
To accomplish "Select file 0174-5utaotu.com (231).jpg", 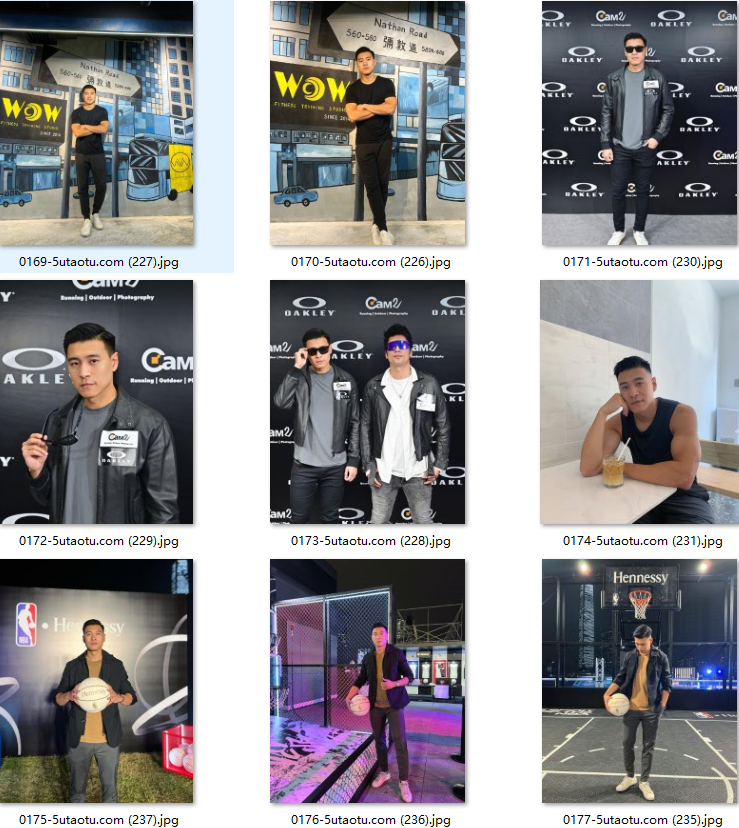I will click(639, 402).
